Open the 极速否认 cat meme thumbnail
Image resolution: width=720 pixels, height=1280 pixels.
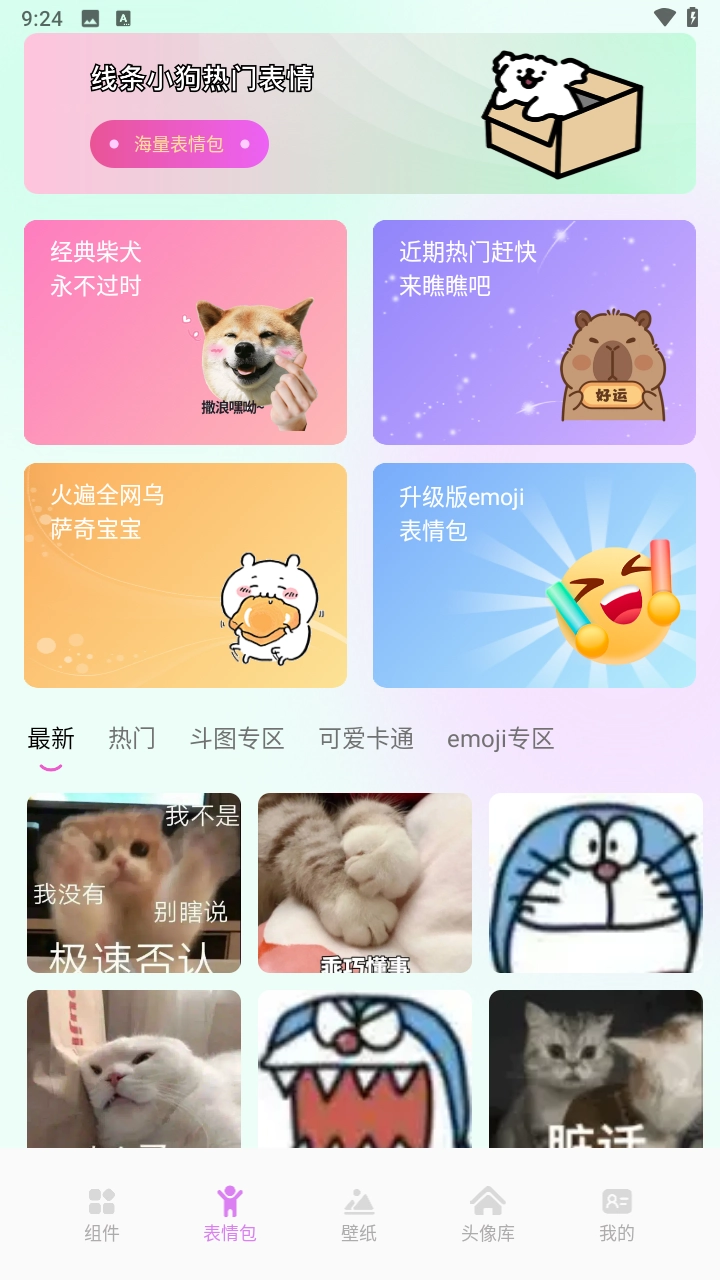133,882
